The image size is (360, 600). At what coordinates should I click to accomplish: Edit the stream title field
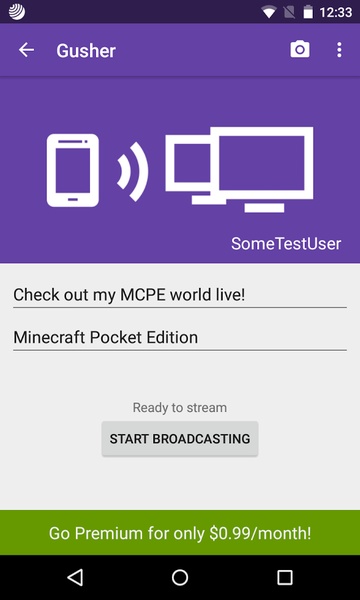(x=180, y=295)
